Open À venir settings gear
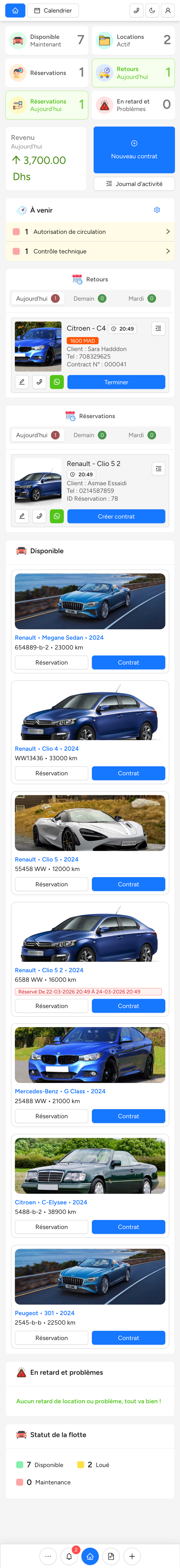The height and width of the screenshot is (1568, 180). coord(157,210)
